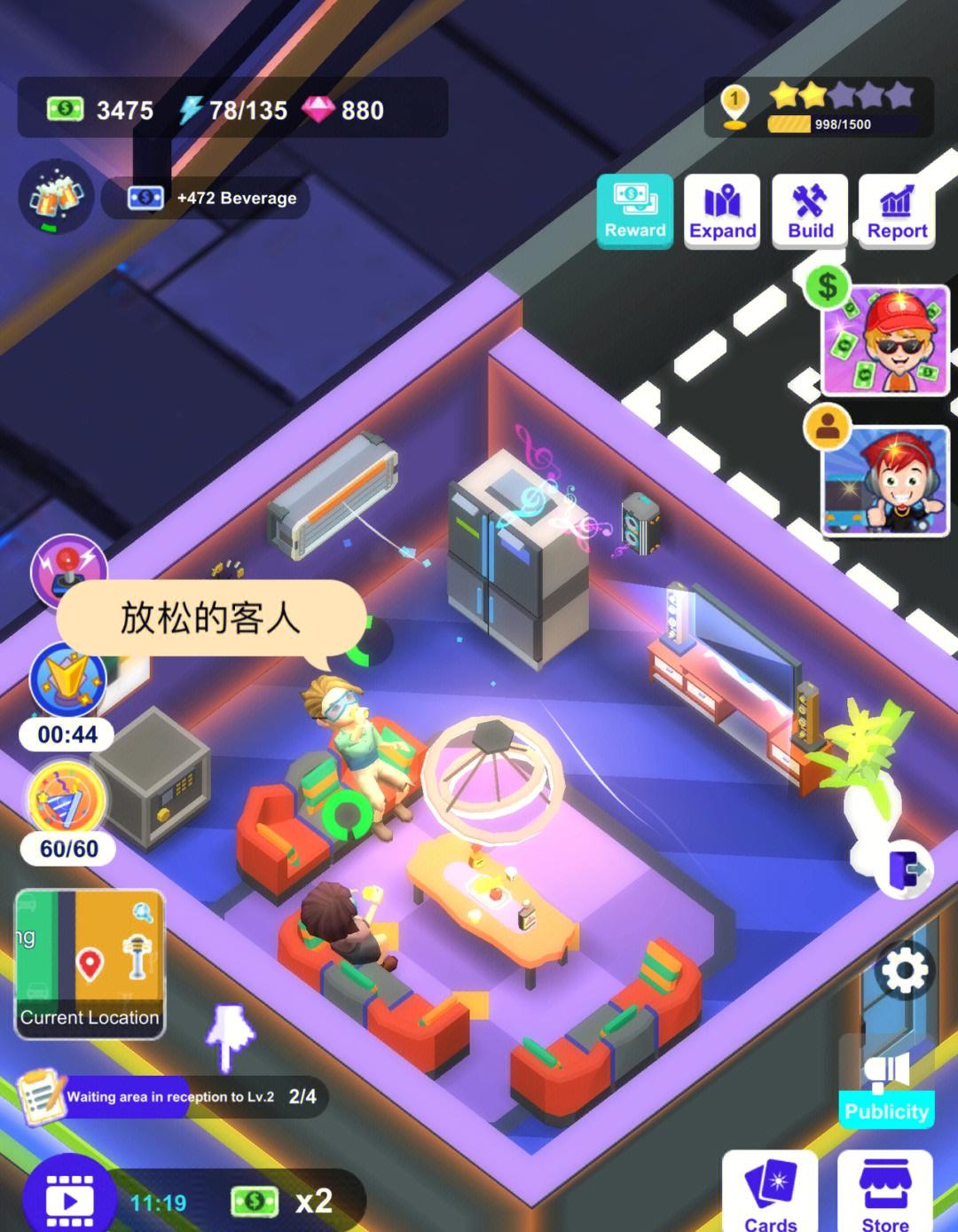The image size is (958, 1232).
Task: Tap the exit door icon
Action: pyautogui.click(x=907, y=869)
